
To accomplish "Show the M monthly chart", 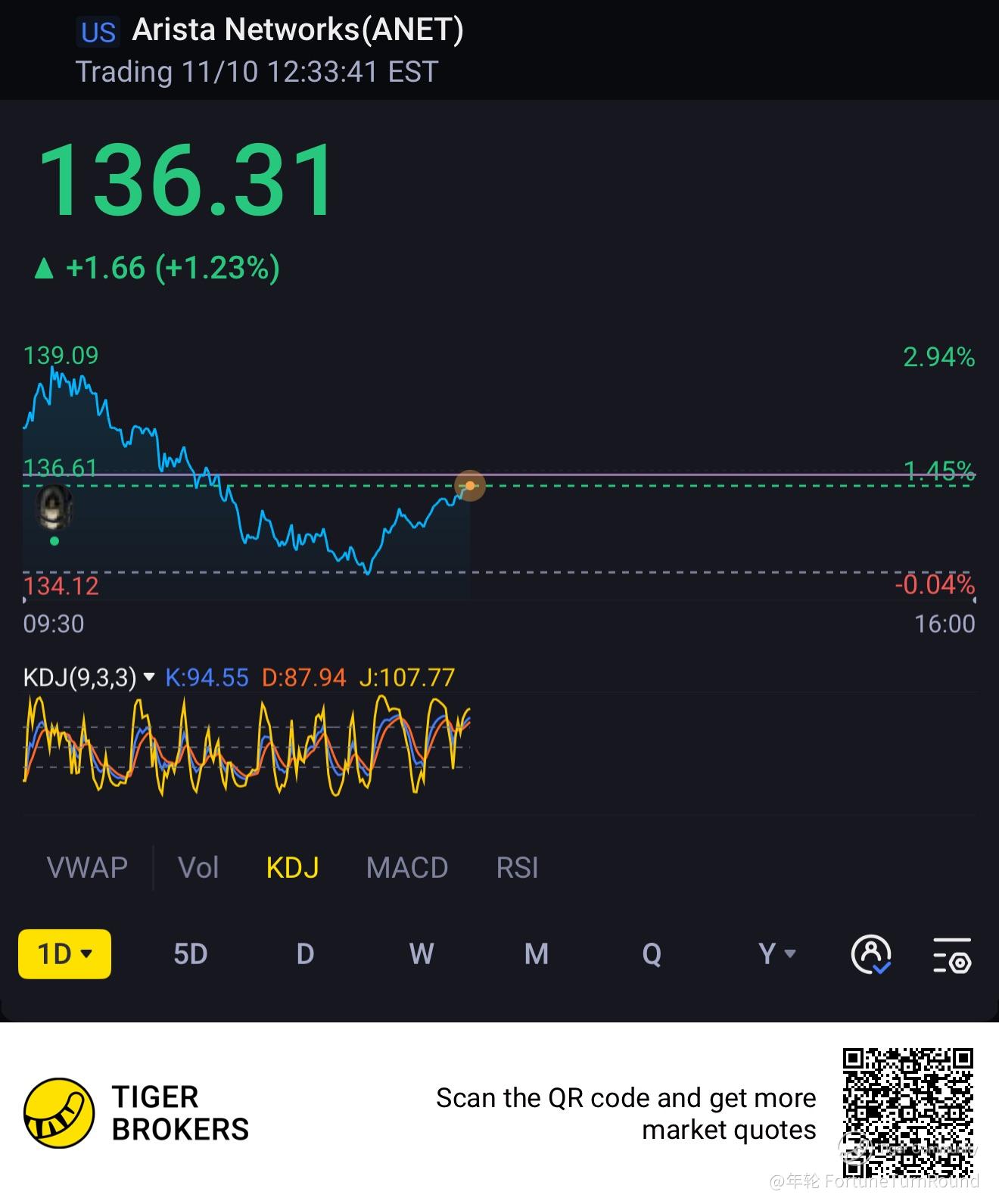I will click(536, 954).
